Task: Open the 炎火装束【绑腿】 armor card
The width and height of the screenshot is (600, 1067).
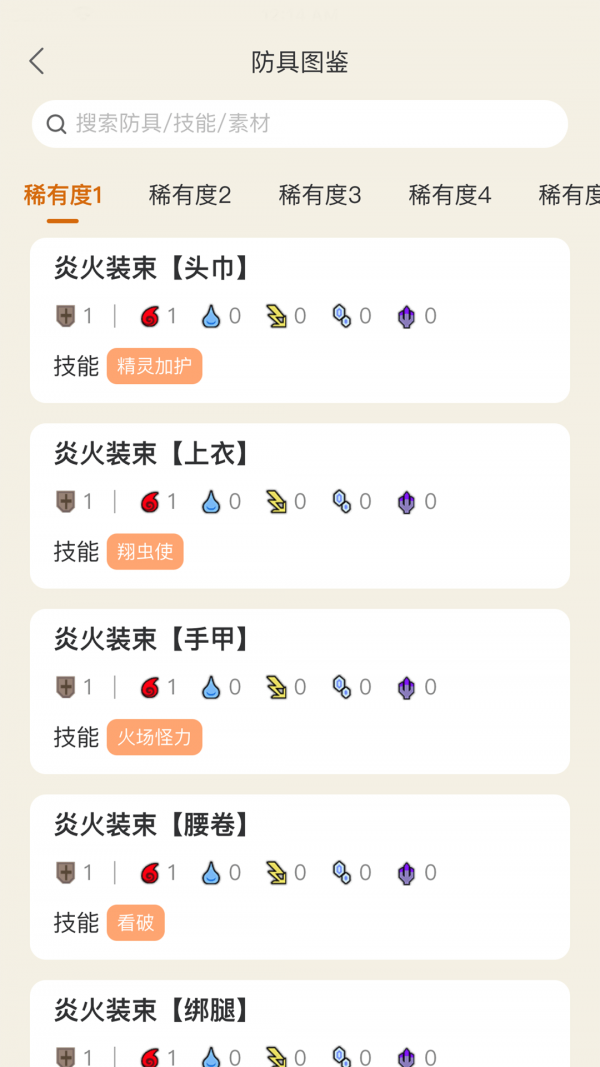Action: coord(300,1012)
